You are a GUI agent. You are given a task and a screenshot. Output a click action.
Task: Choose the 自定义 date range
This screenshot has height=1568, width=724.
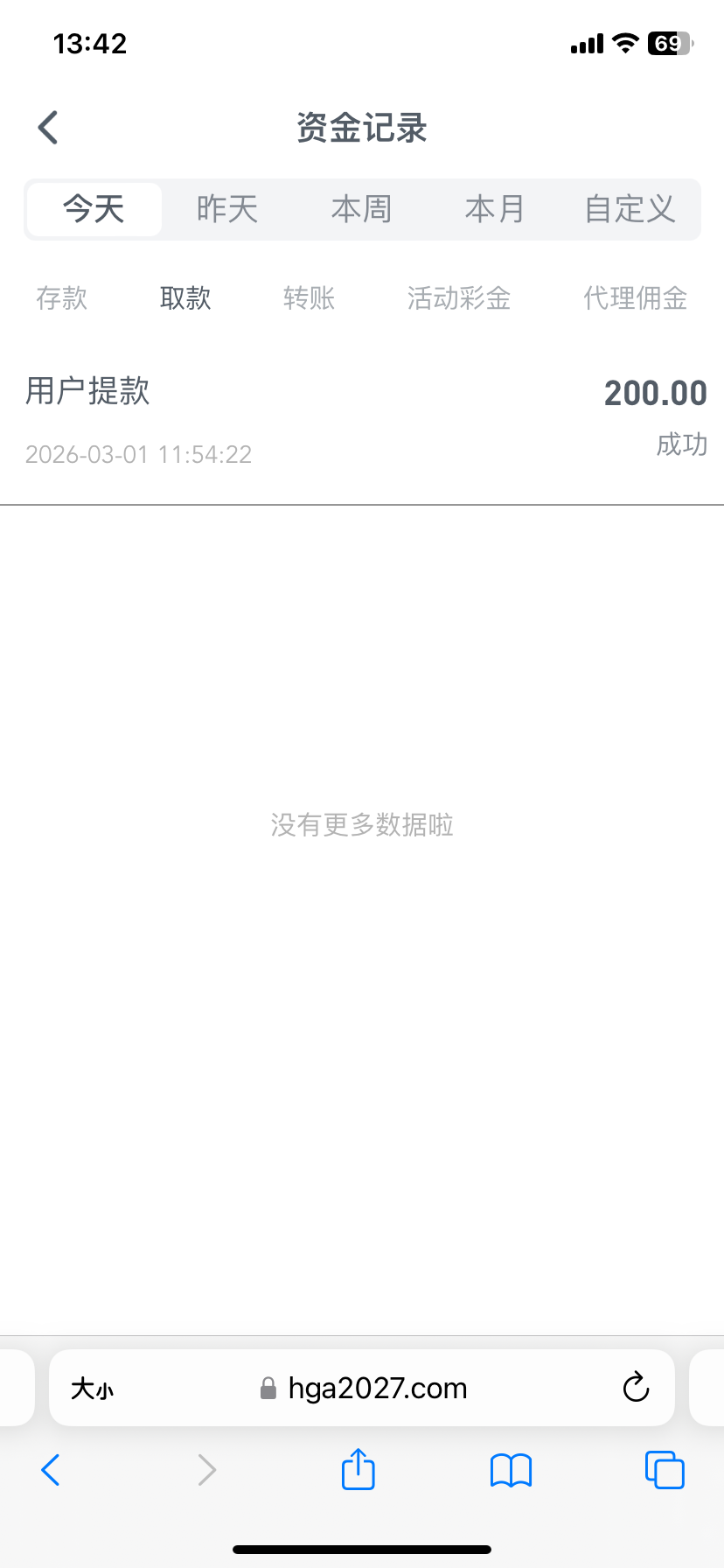click(630, 209)
